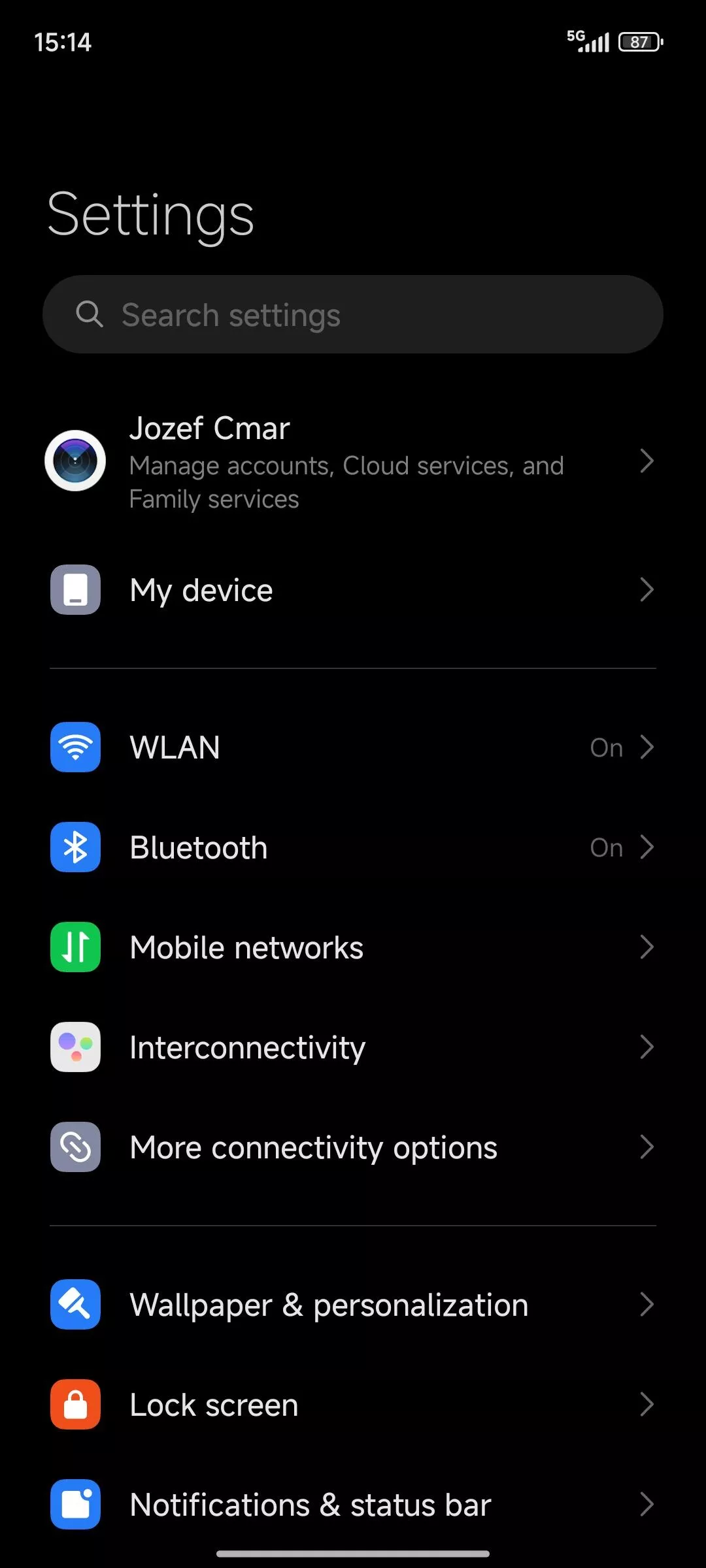The image size is (706, 1568).
Task: Open Notifications & status bar
Action: click(x=353, y=1505)
